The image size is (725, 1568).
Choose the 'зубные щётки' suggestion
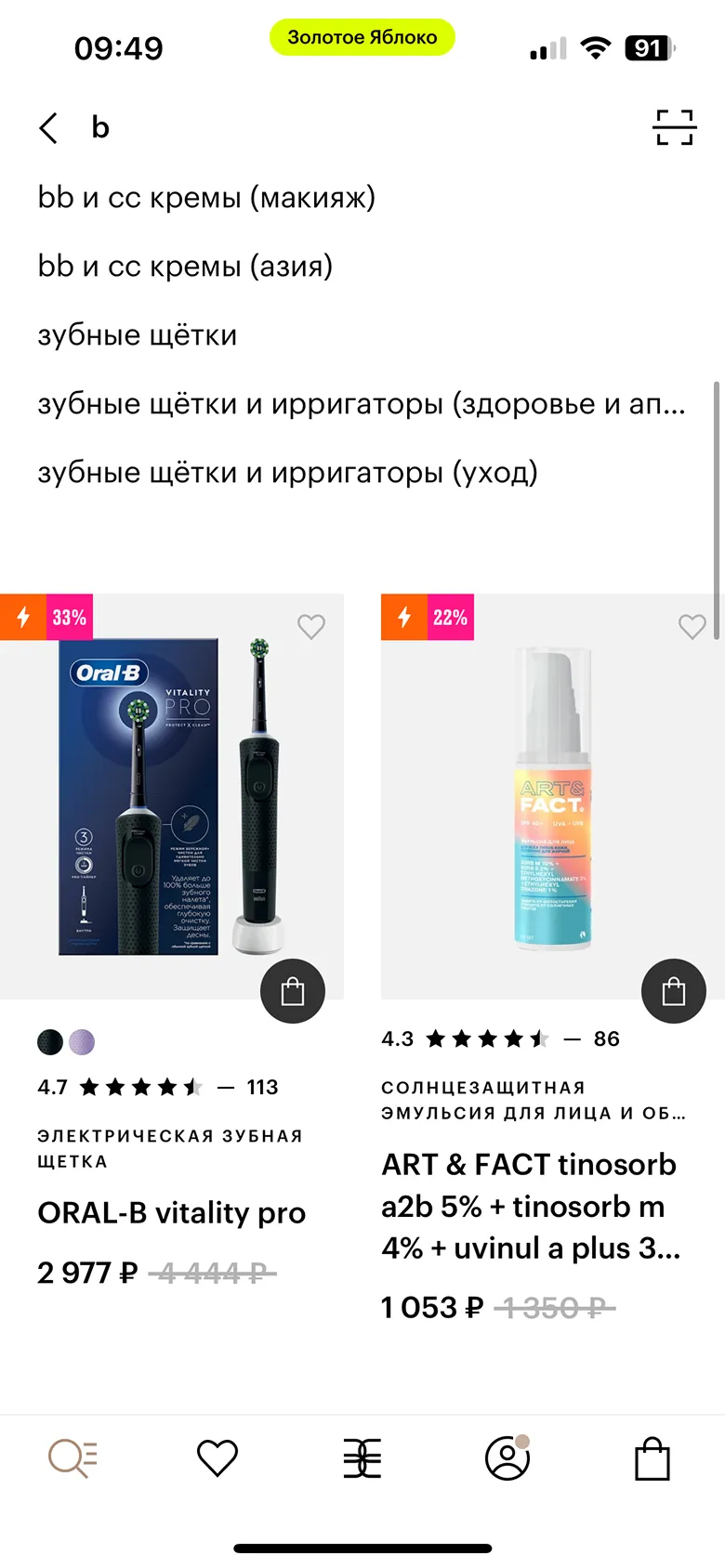(x=138, y=335)
